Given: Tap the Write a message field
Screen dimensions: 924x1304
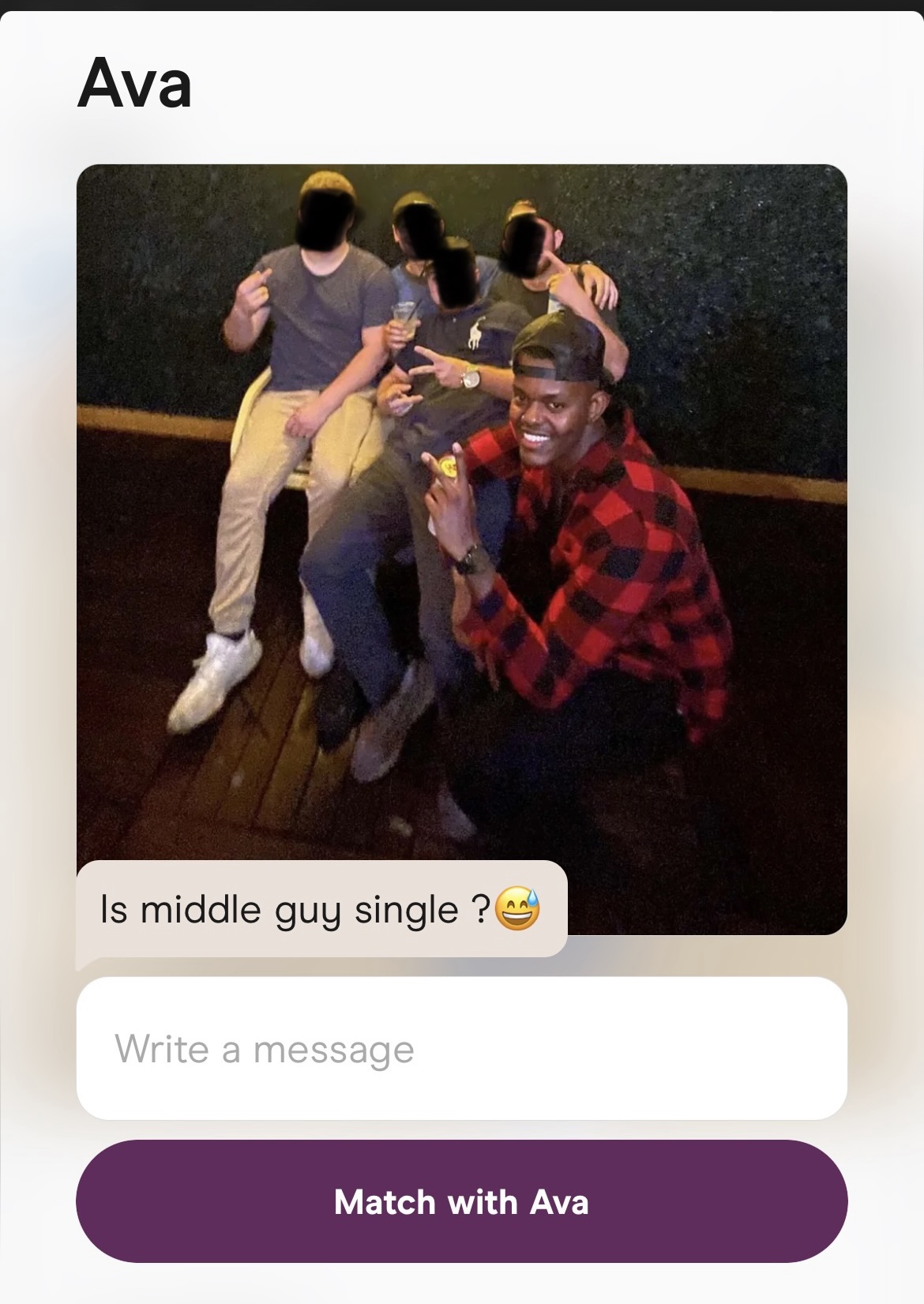Looking at the screenshot, I should point(461,1048).
